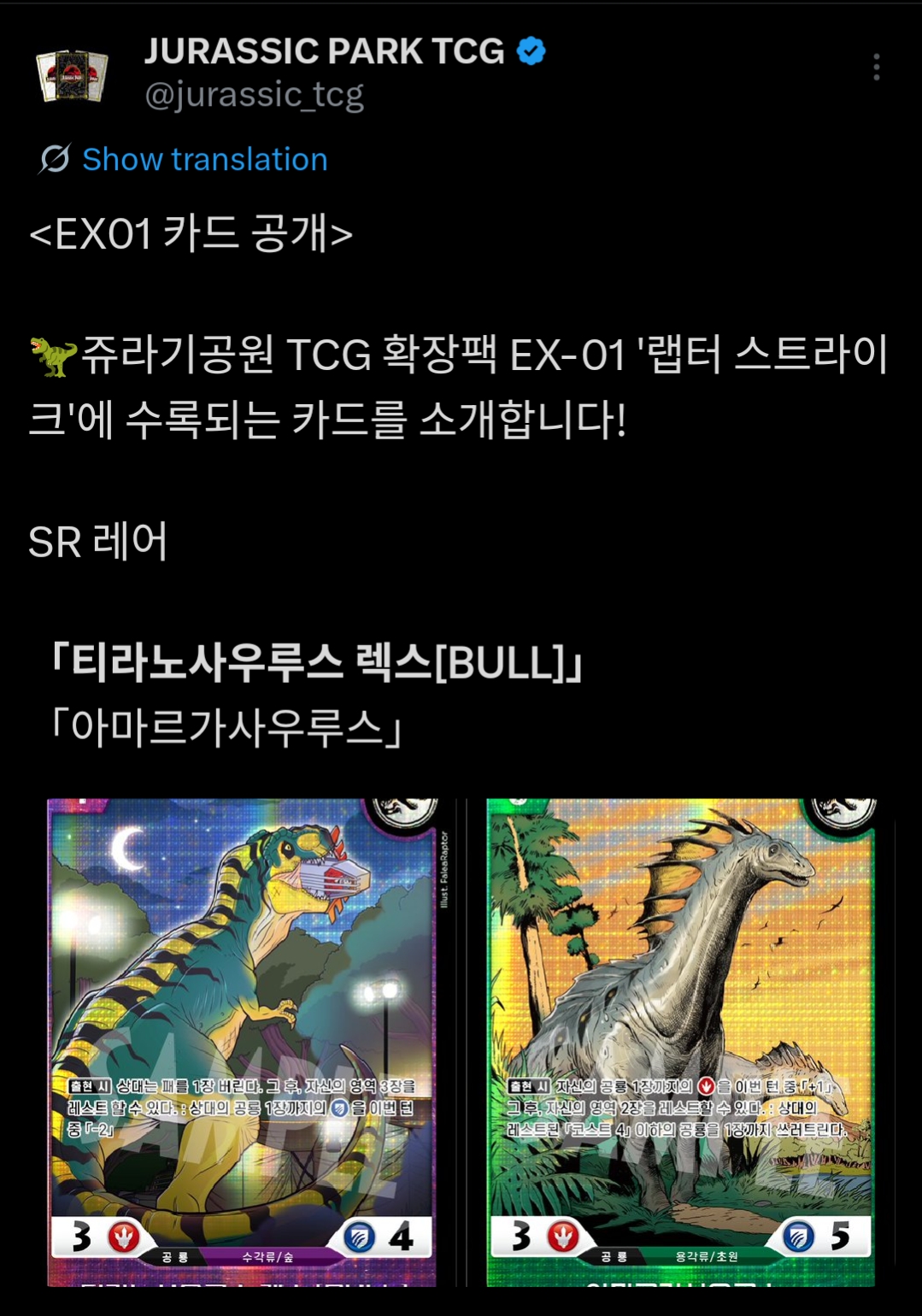
Task: Open the JURASSIC PARK TCG profile picture
Action: click(73, 75)
